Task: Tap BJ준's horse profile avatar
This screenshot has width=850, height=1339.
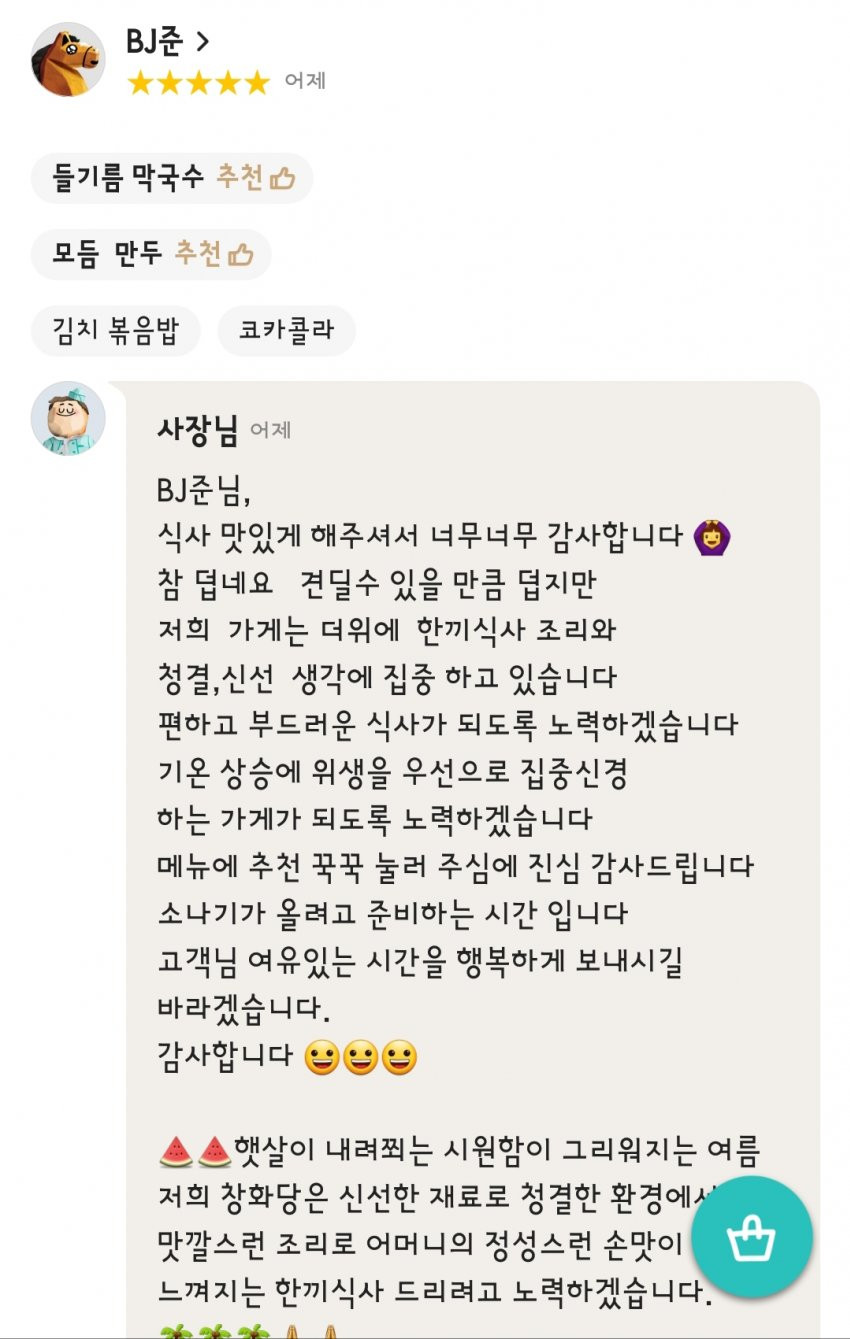Action: point(68,60)
